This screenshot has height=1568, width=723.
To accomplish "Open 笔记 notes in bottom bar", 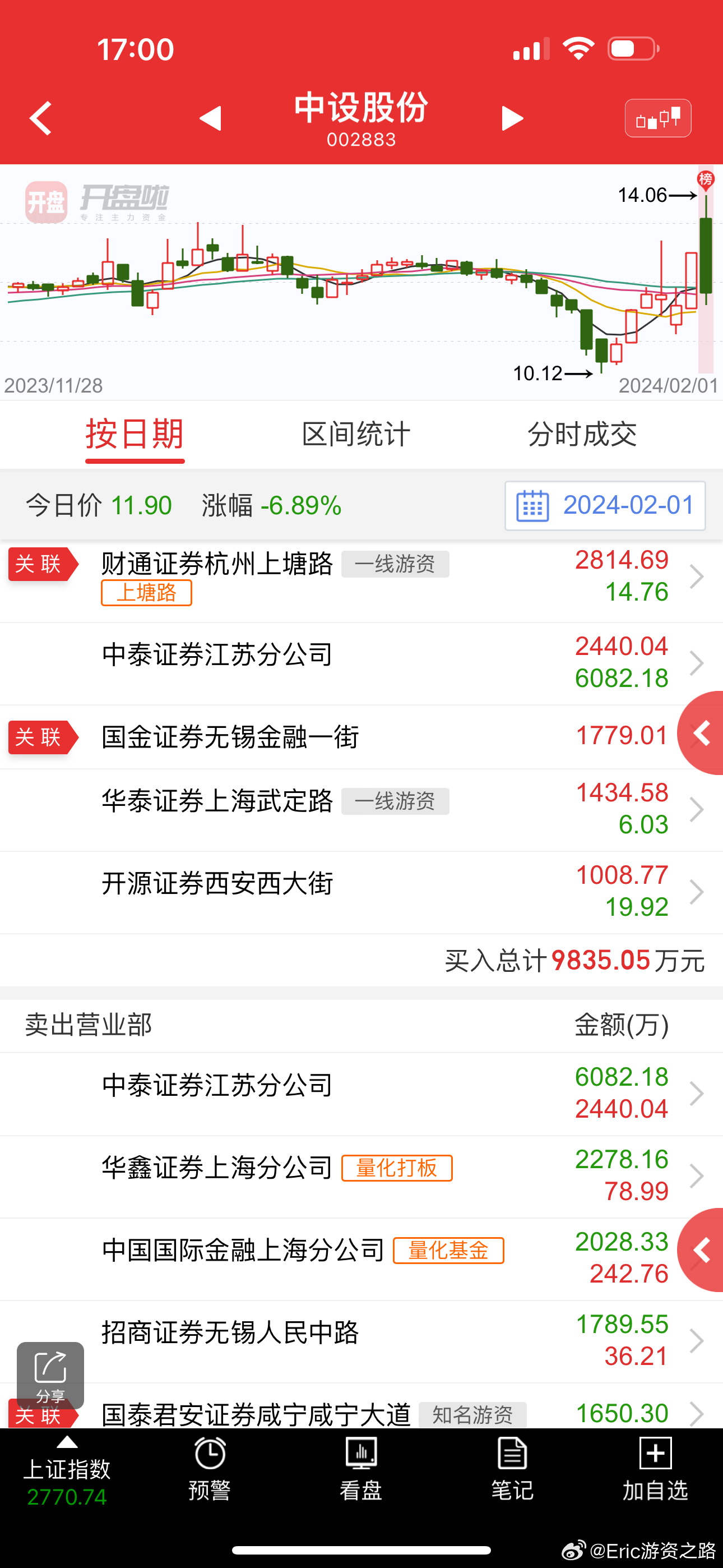I will [x=512, y=1469].
